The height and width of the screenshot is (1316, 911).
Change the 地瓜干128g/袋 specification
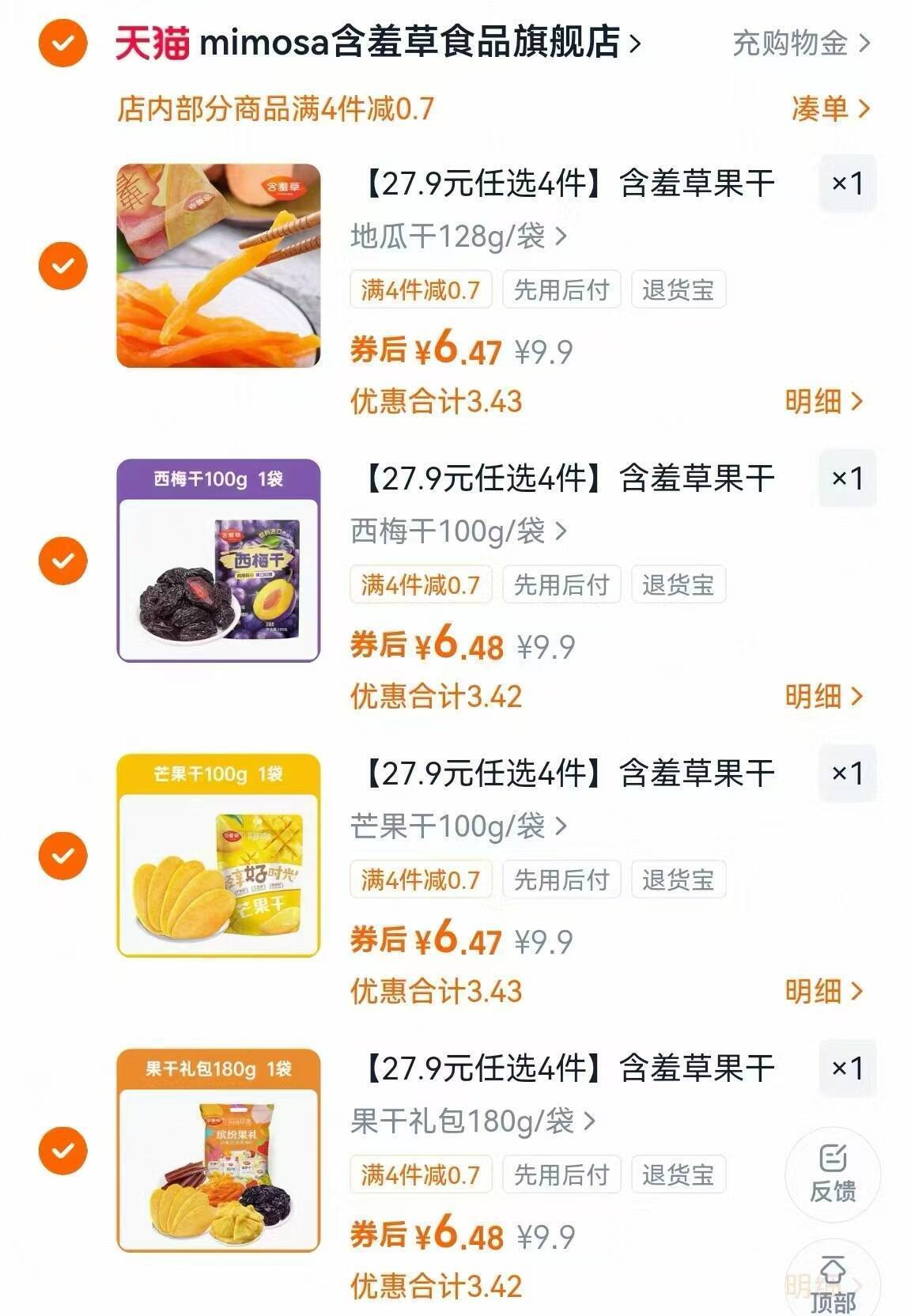pyautogui.click(x=459, y=236)
